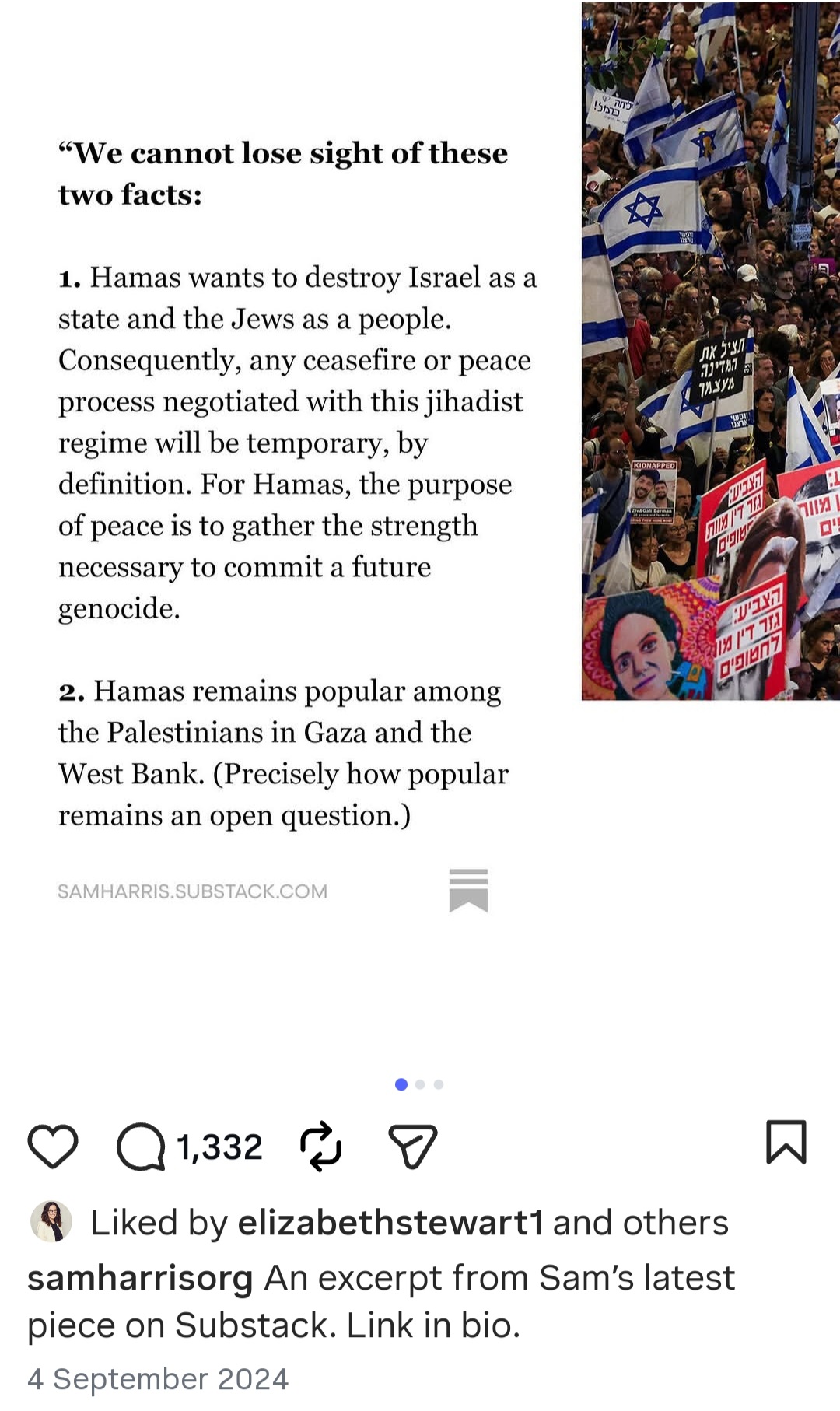The width and height of the screenshot is (840, 1411).
Task: Open the samharrisorg profile from caption
Action: [140, 1278]
